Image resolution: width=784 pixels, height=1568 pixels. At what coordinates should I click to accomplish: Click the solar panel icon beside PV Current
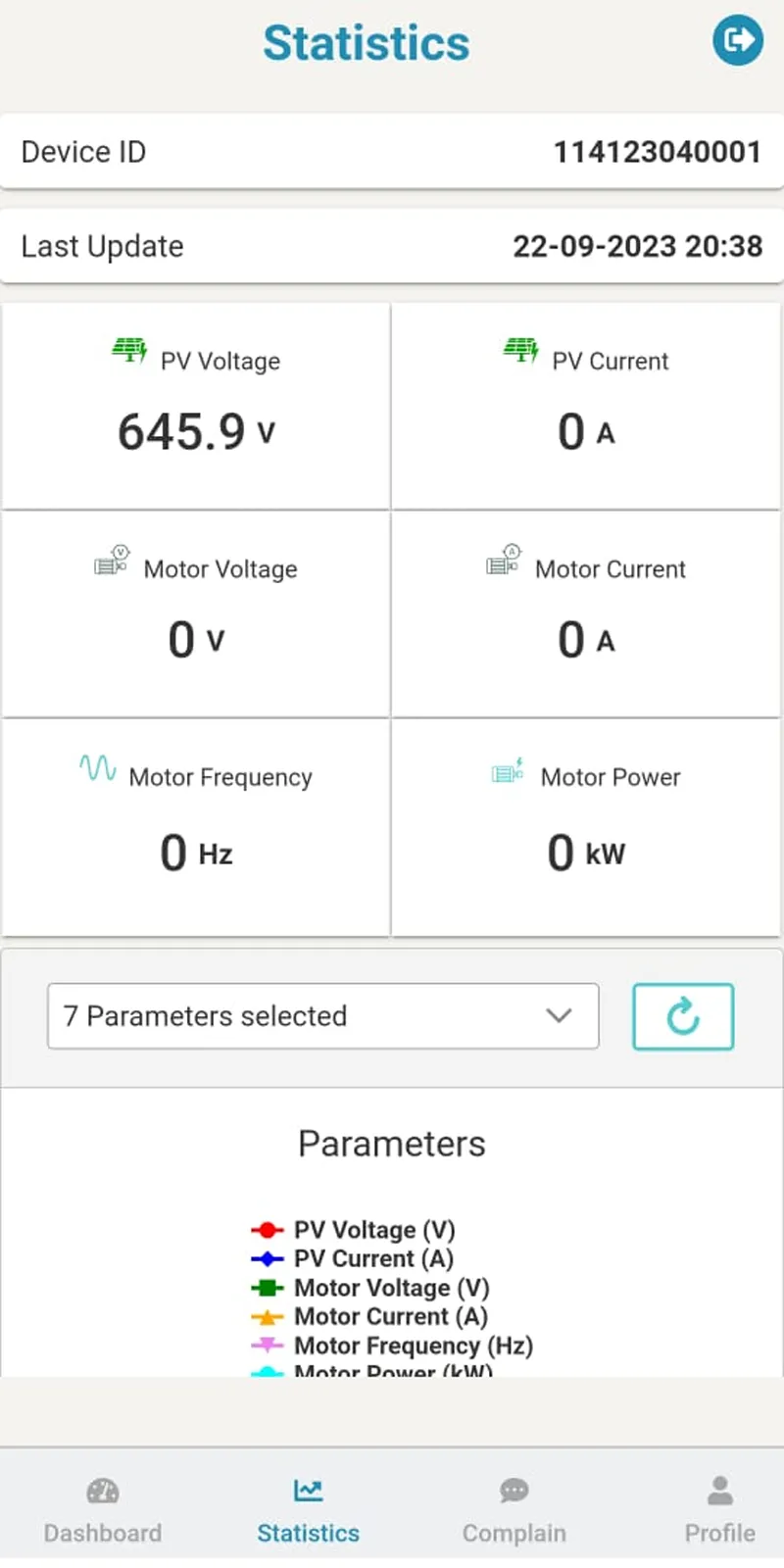point(518,350)
